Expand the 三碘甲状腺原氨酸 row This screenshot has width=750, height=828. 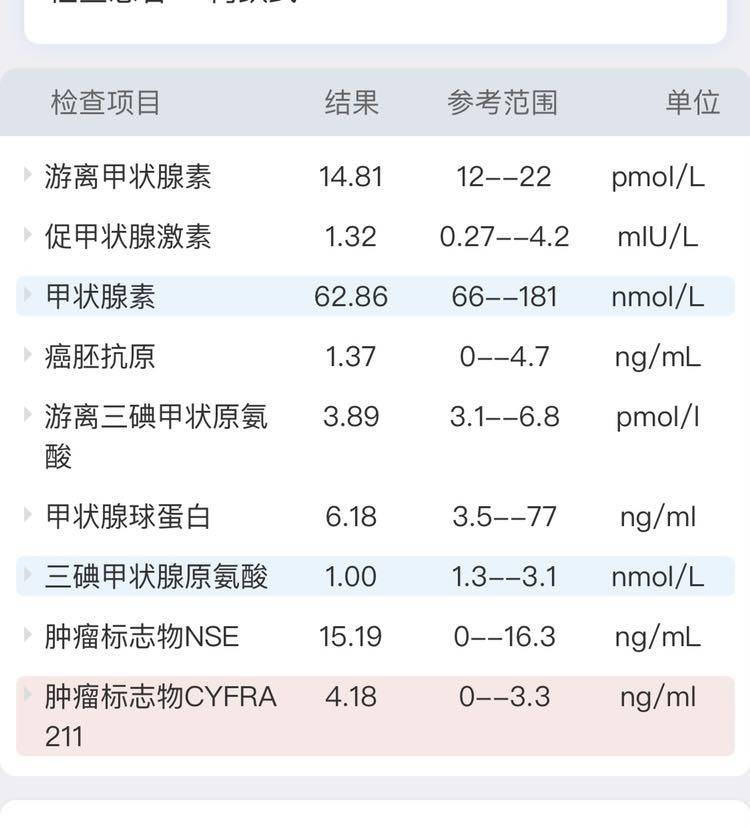(x=28, y=576)
